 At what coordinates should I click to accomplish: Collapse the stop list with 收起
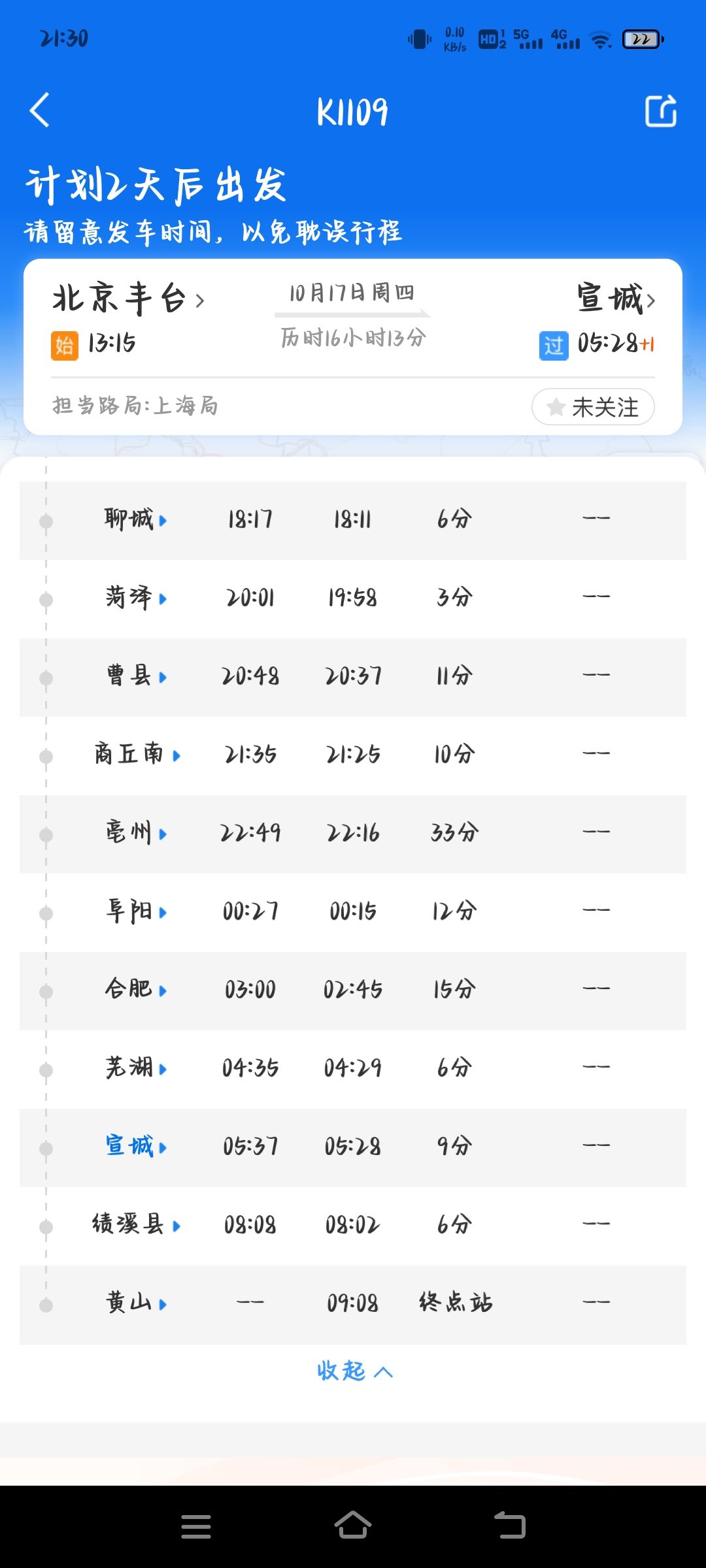pos(354,1371)
